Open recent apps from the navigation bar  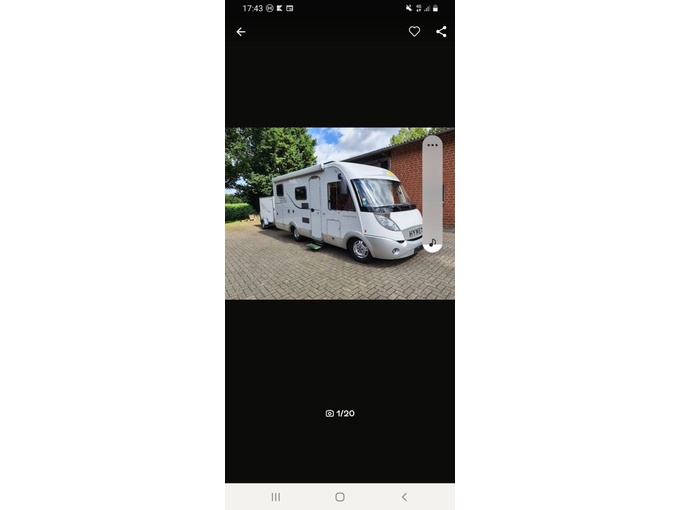[x=276, y=497]
